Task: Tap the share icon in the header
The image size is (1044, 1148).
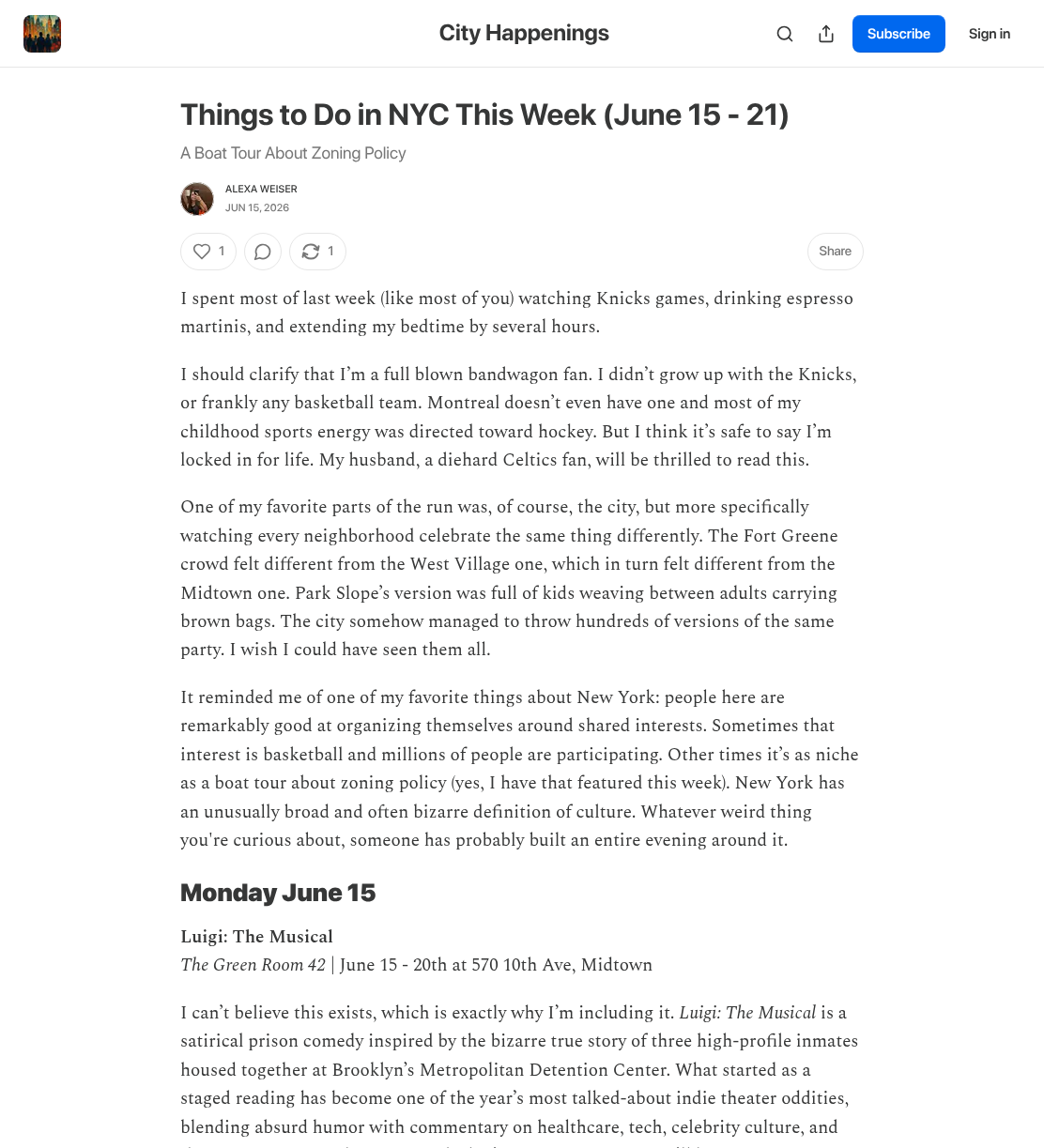Action: [x=826, y=34]
